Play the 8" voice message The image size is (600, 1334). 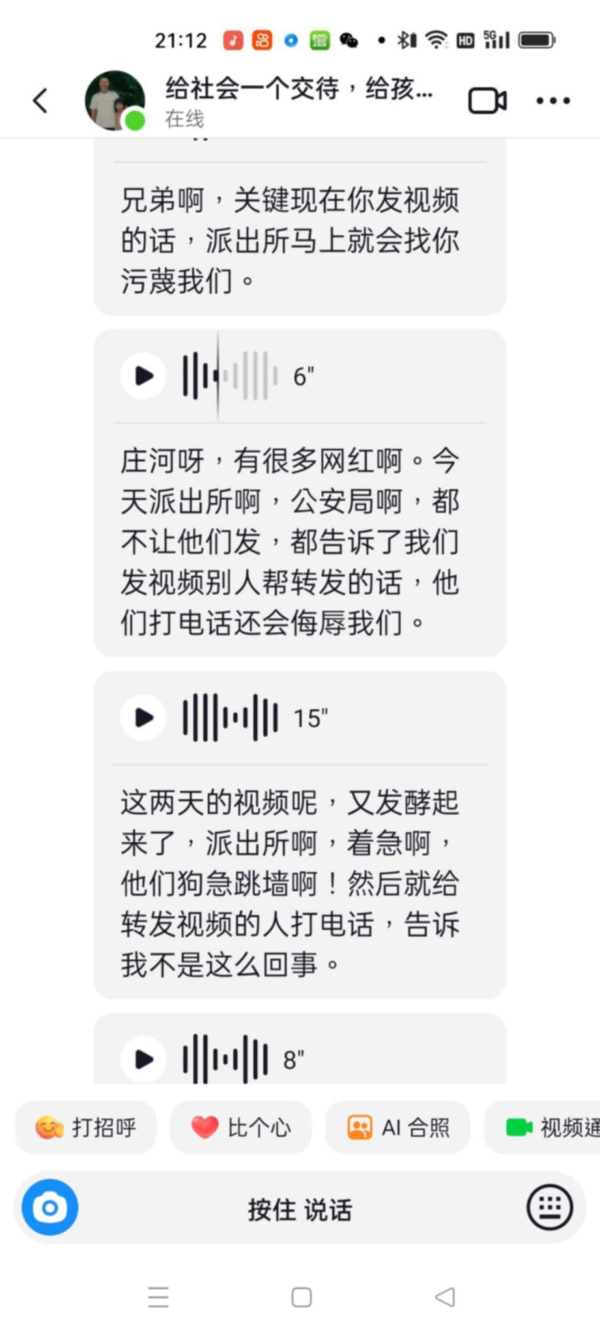(x=144, y=1059)
